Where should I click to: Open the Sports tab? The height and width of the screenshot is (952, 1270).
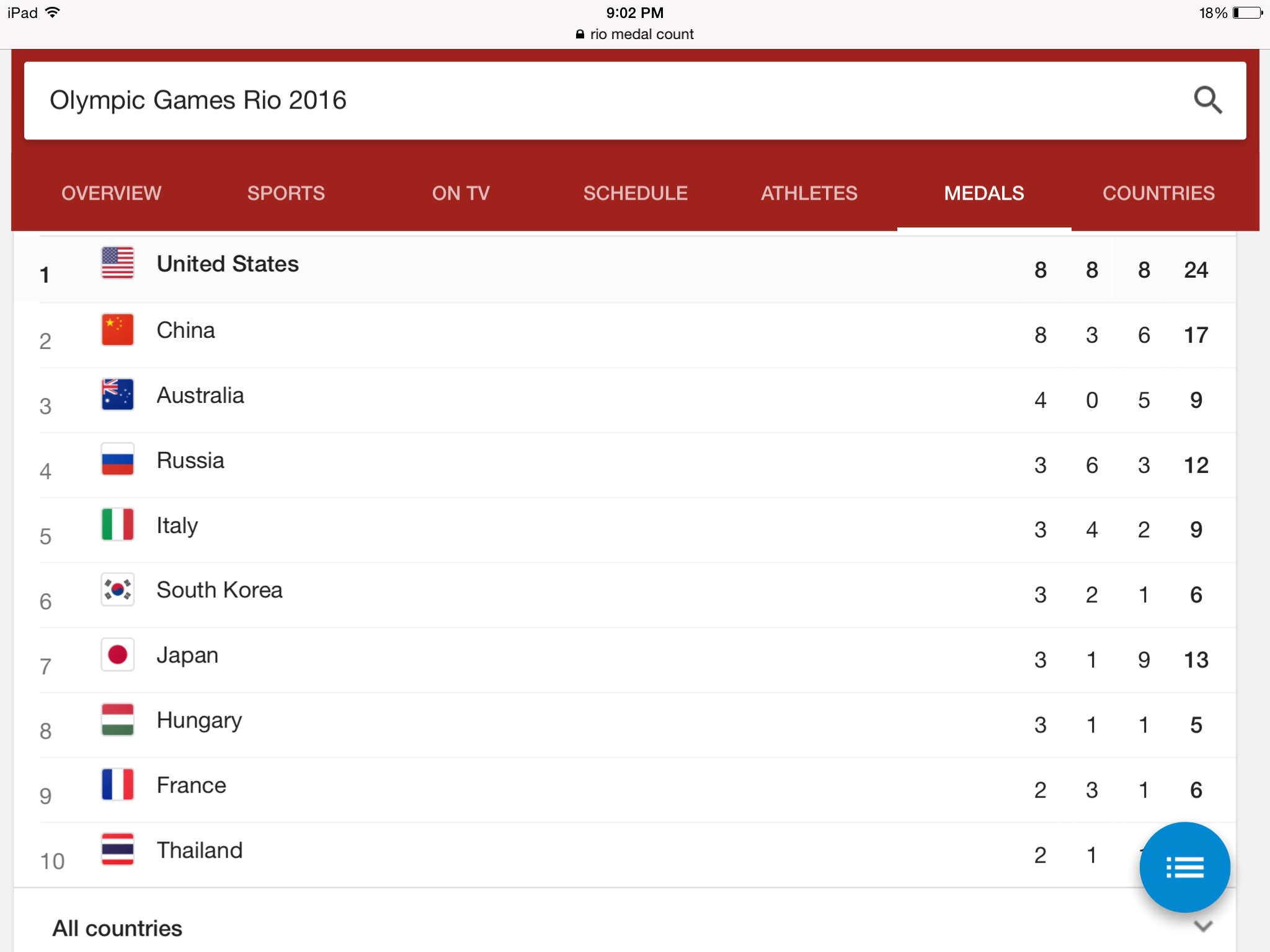pyautogui.click(x=286, y=193)
